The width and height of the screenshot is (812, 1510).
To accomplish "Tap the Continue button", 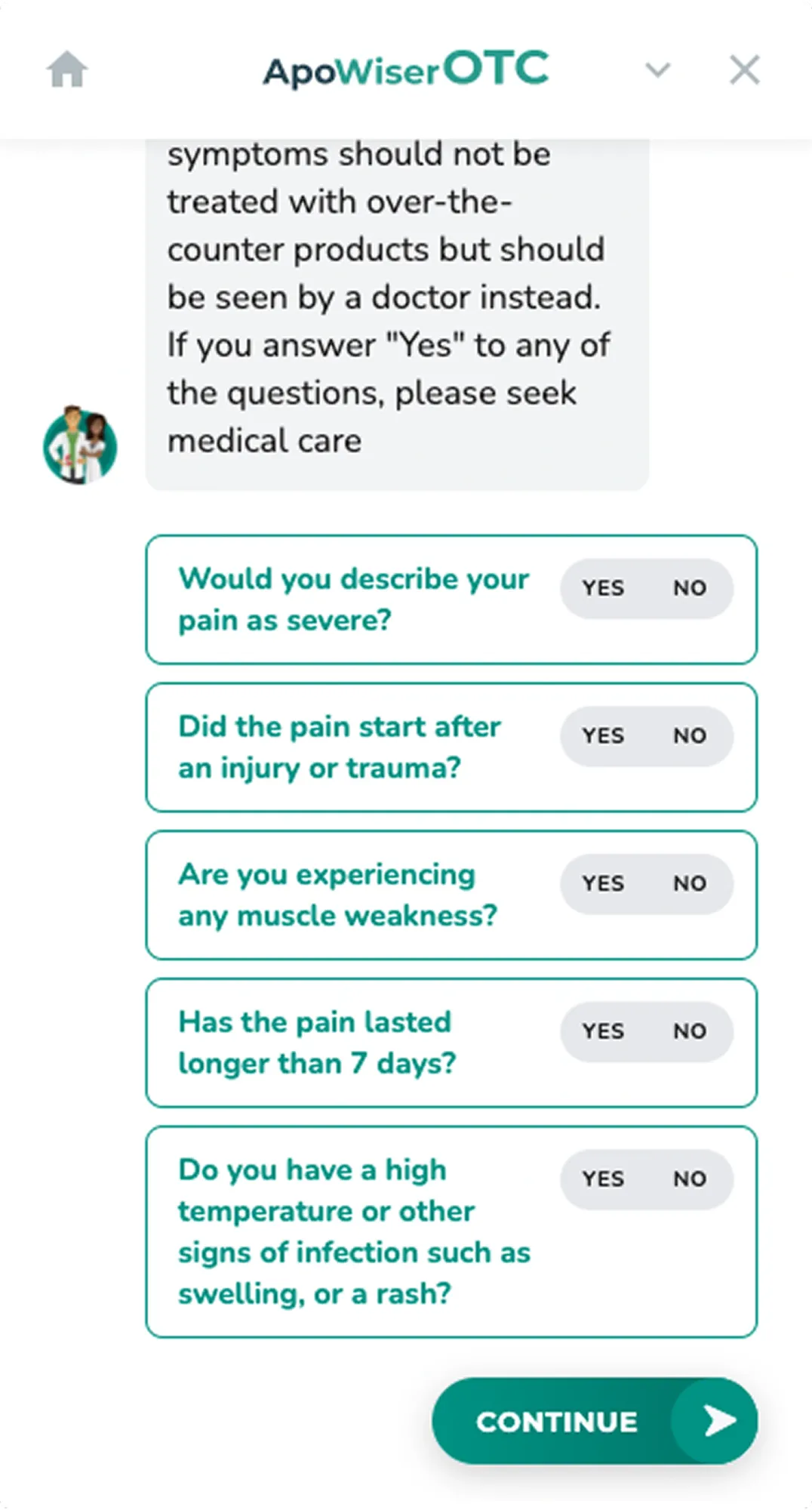I will click(x=595, y=1422).
